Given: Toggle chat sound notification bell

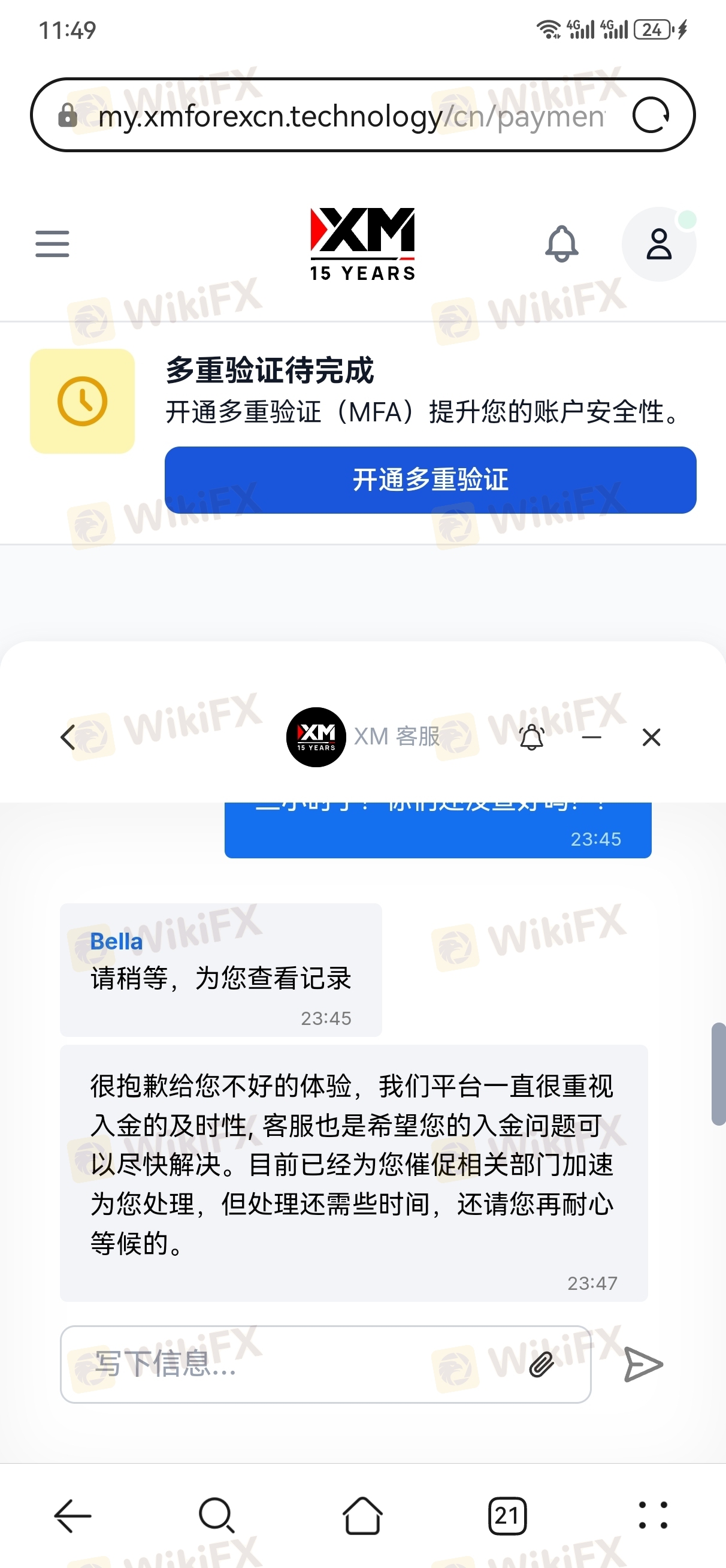Looking at the screenshot, I should pos(531,737).
